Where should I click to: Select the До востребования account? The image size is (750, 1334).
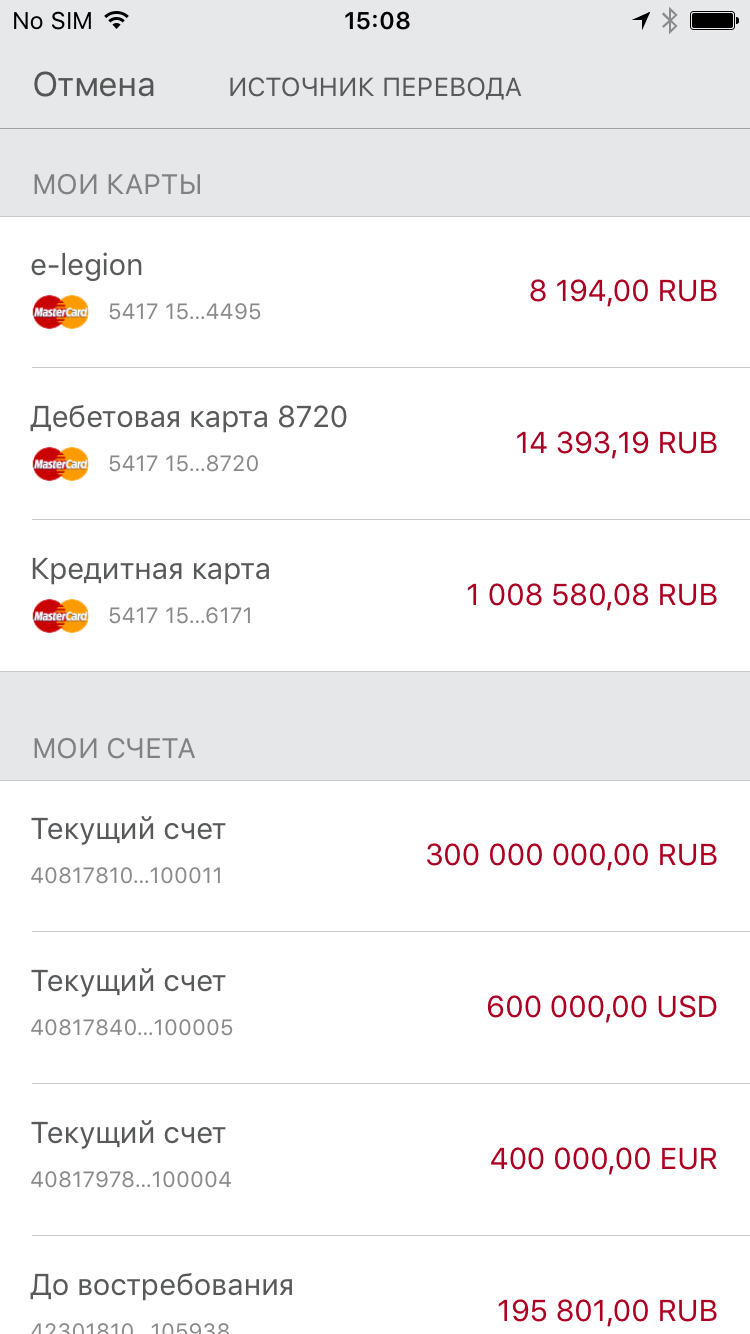tap(375, 1285)
